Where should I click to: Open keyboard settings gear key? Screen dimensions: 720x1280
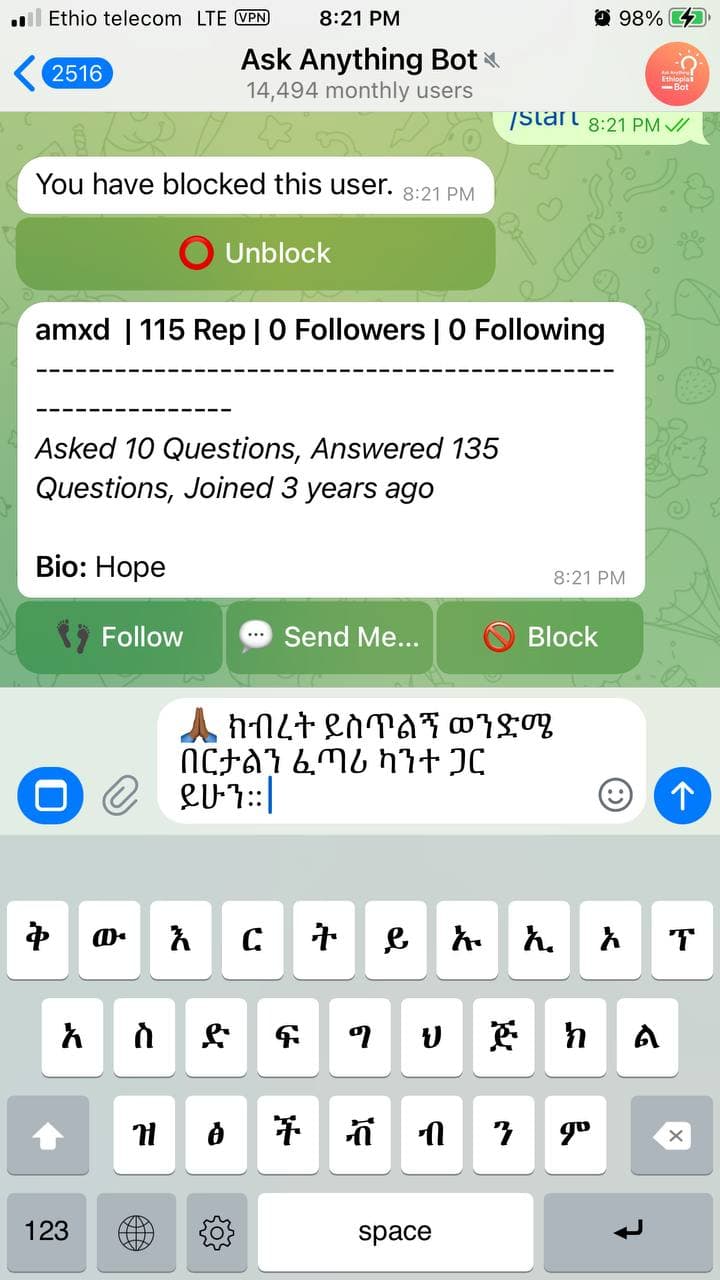point(216,1232)
